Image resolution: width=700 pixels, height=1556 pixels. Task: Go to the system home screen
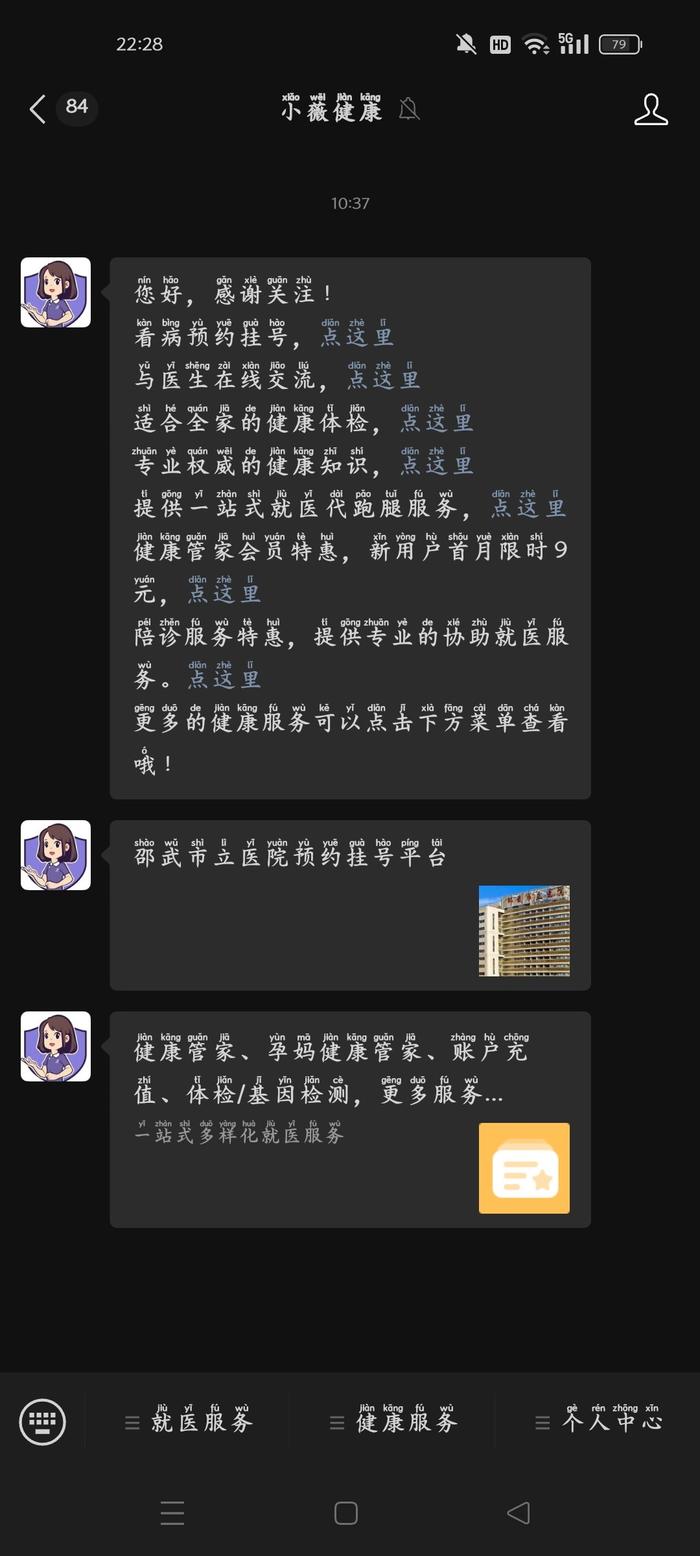click(346, 1513)
